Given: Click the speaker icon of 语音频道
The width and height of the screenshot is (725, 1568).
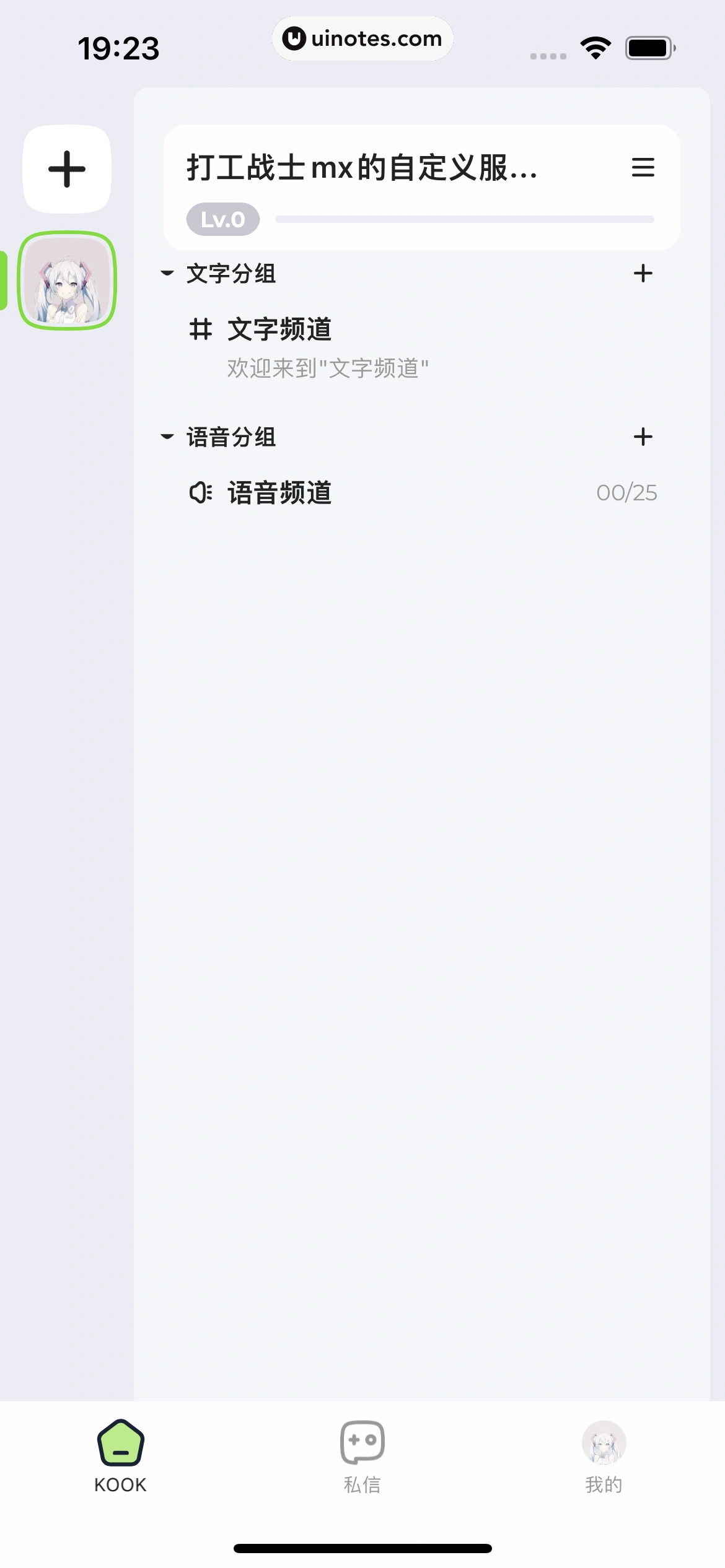Looking at the screenshot, I should 200,493.
